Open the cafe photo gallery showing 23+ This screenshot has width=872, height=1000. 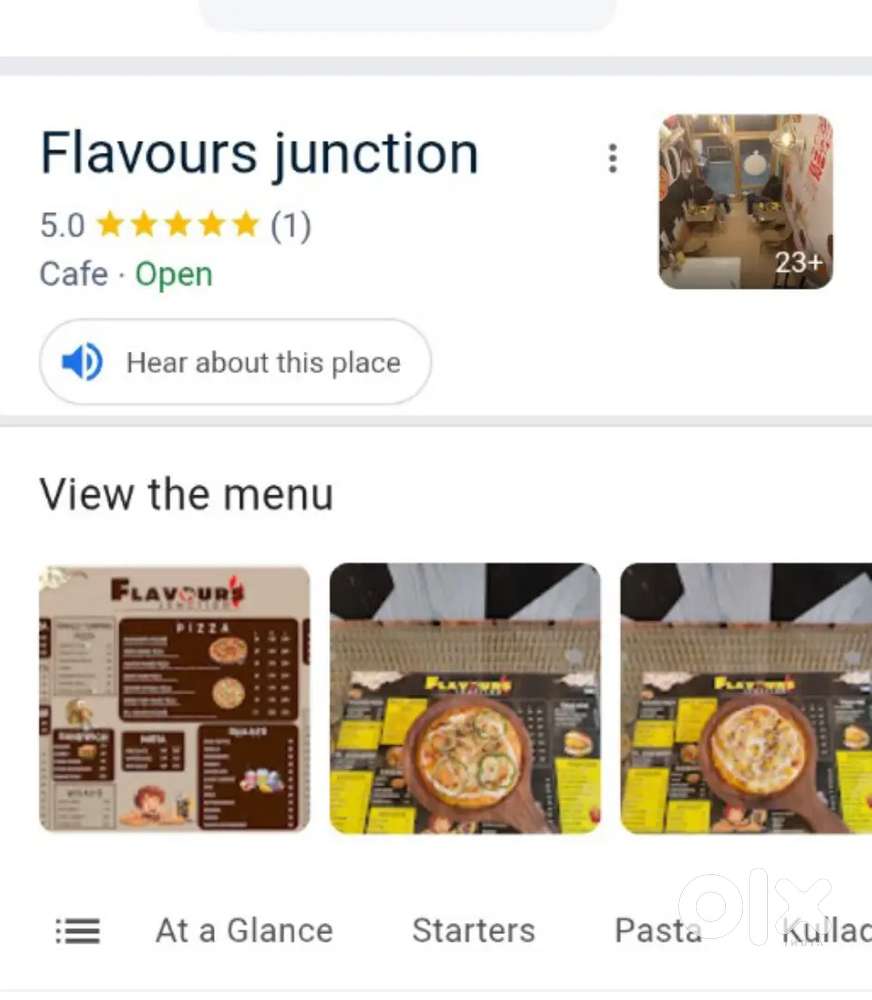coord(745,202)
